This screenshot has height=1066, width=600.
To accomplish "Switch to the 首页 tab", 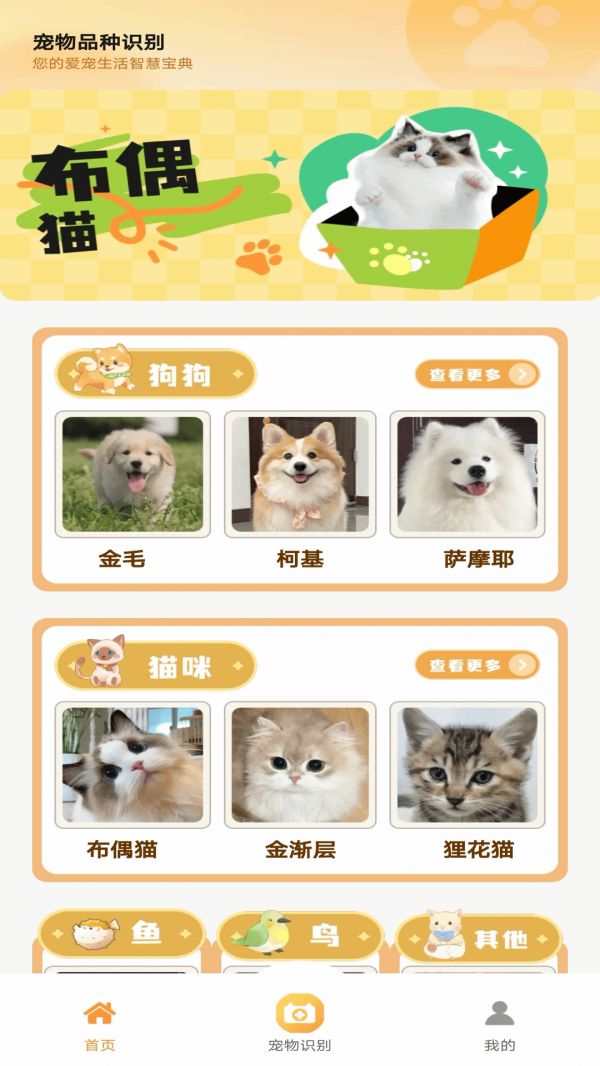I will point(99,1025).
